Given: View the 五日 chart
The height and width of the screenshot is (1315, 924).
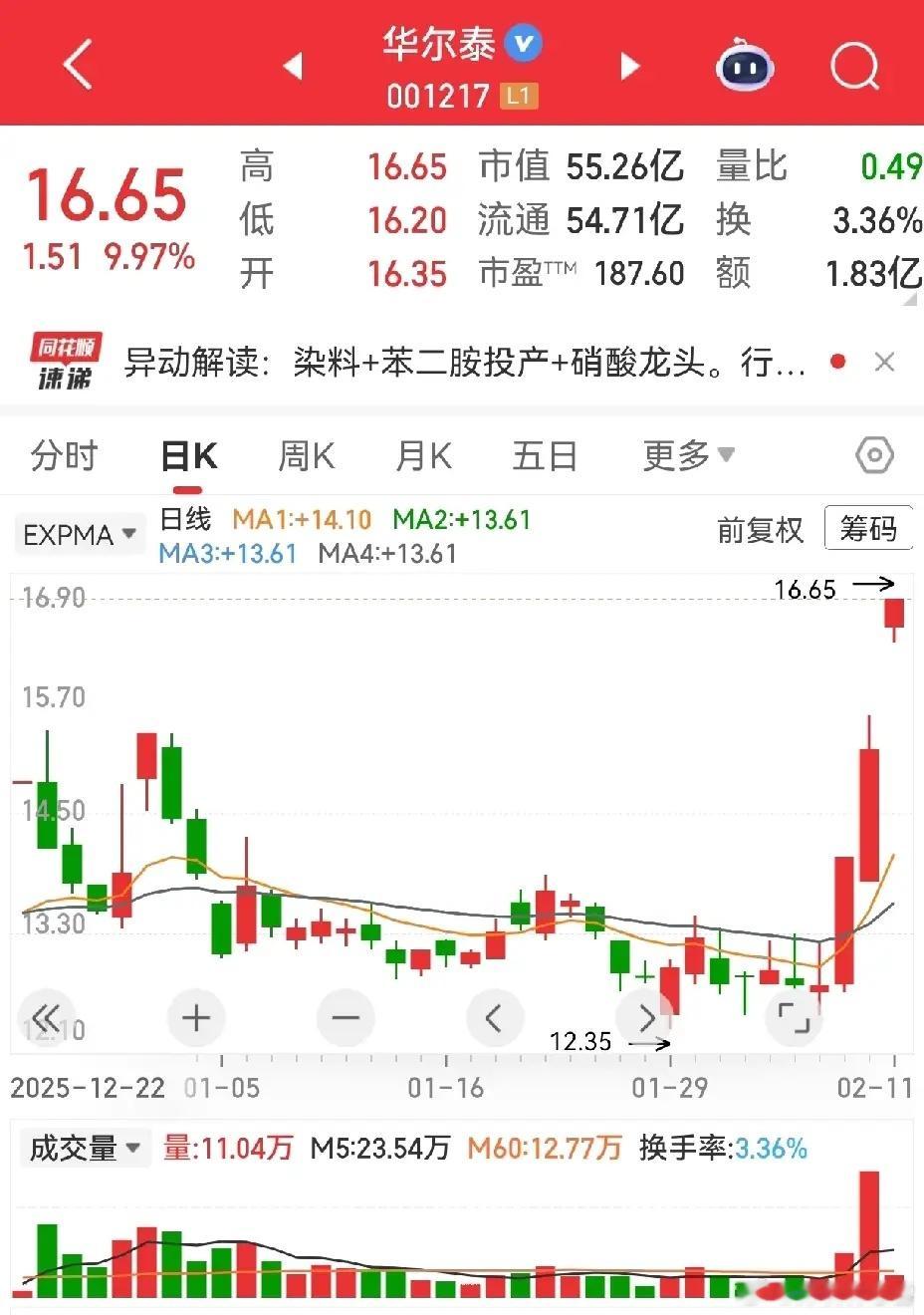Looking at the screenshot, I should (544, 456).
